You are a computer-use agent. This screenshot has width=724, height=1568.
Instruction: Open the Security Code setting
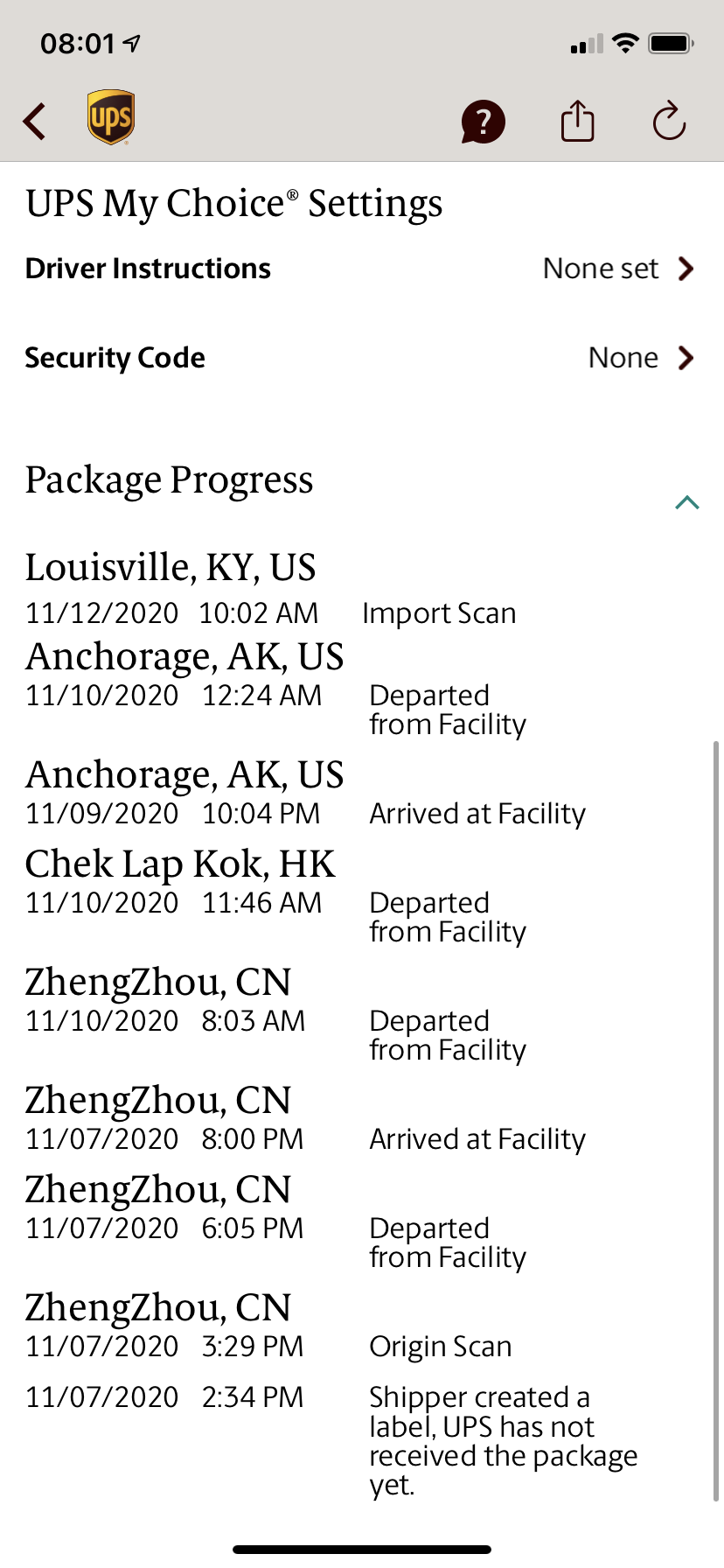tap(360, 358)
